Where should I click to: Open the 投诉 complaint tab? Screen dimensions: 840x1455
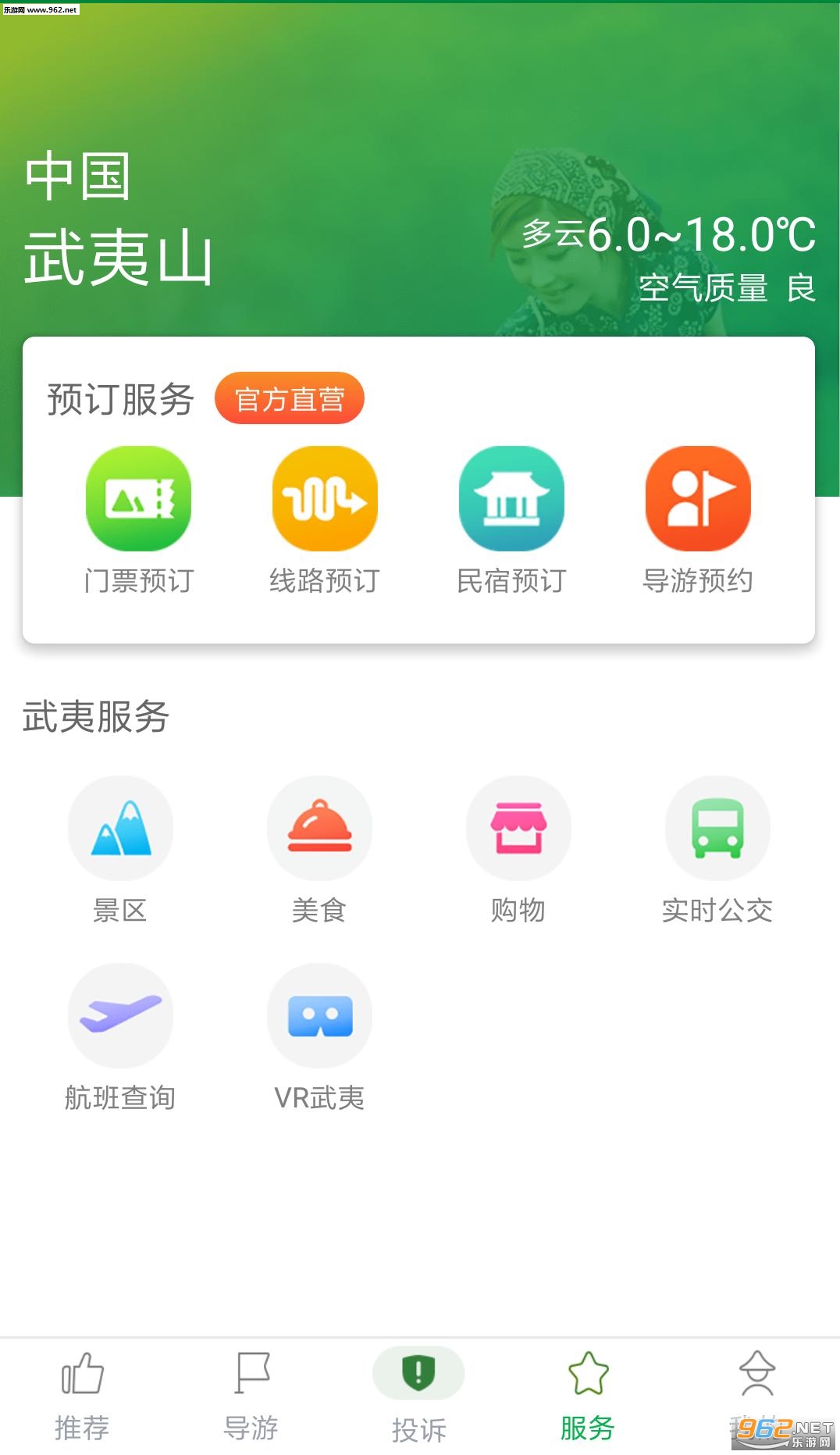pyautogui.click(x=418, y=1395)
